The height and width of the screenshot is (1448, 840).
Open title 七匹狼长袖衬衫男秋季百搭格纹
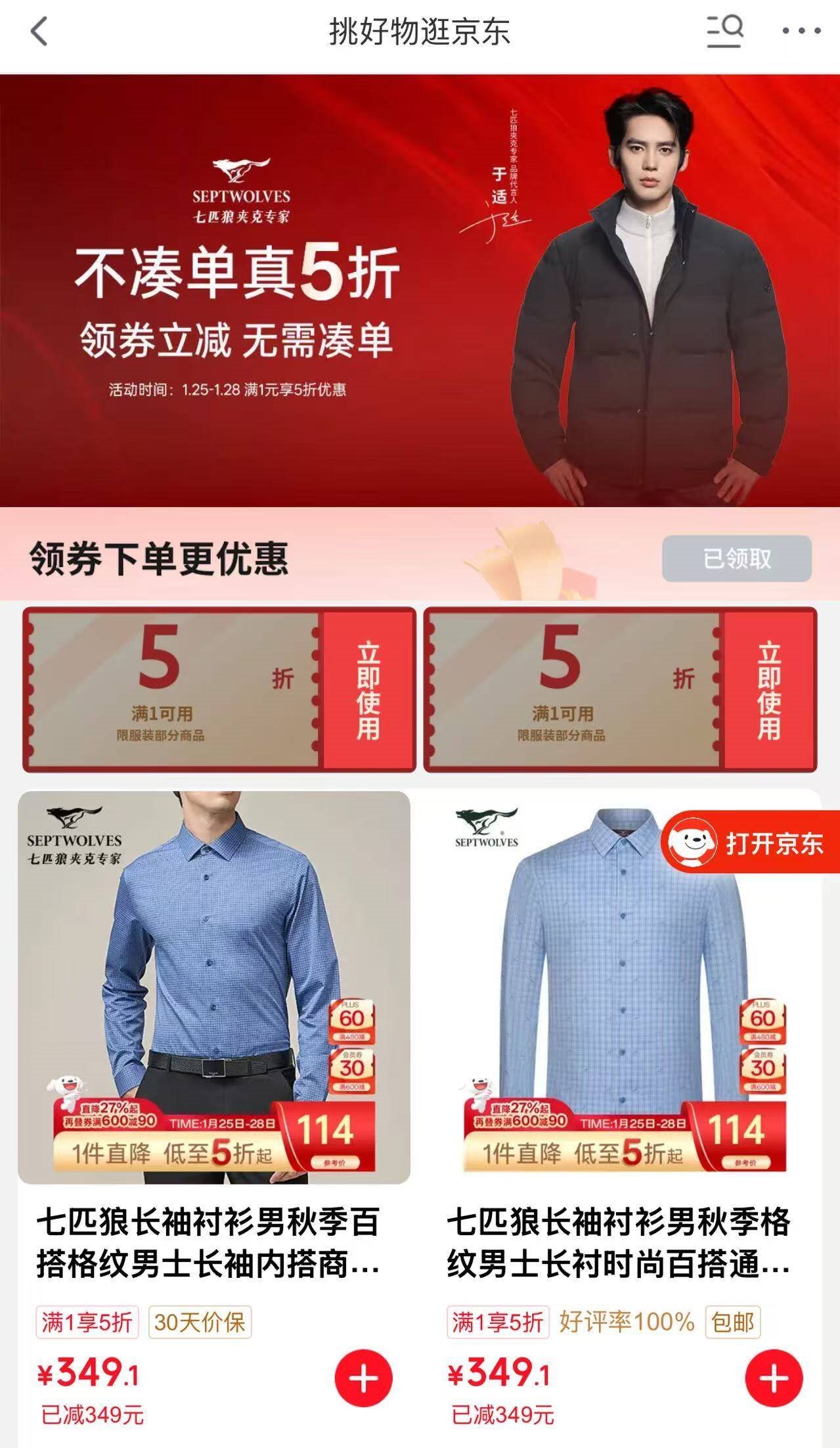click(208, 1243)
